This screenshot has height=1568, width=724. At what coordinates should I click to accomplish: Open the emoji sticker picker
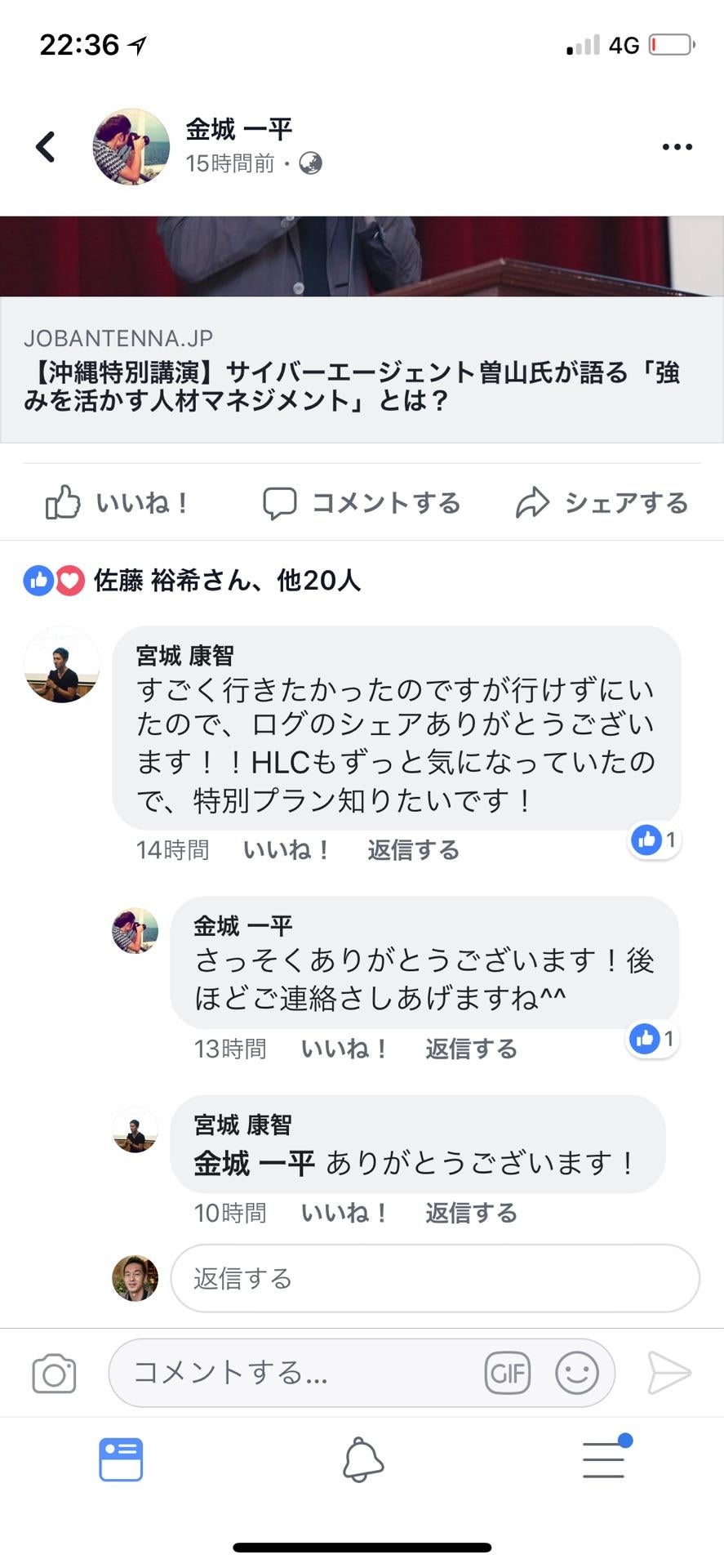(x=577, y=1373)
